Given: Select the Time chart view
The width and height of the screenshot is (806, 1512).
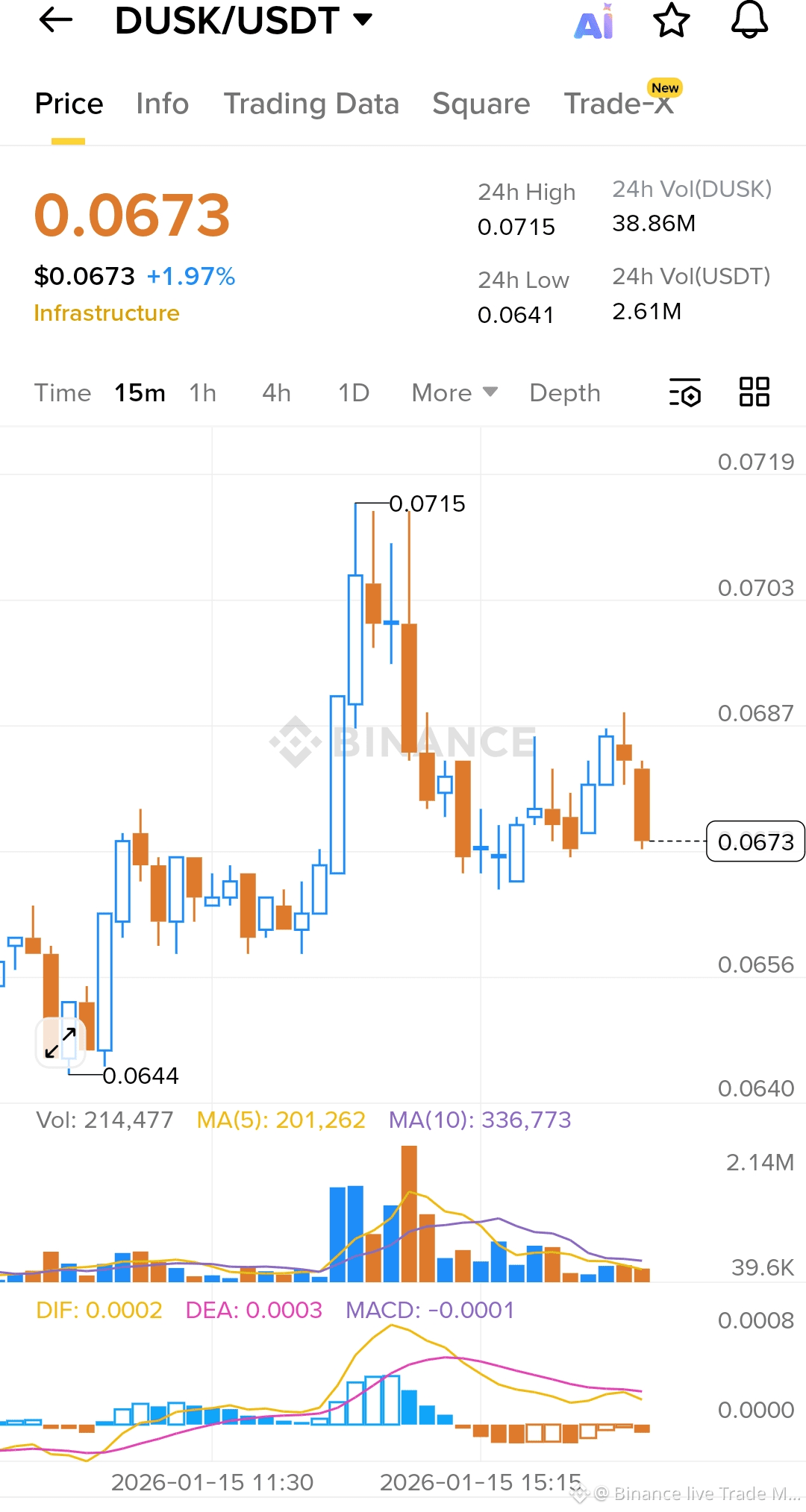Looking at the screenshot, I should click(63, 393).
